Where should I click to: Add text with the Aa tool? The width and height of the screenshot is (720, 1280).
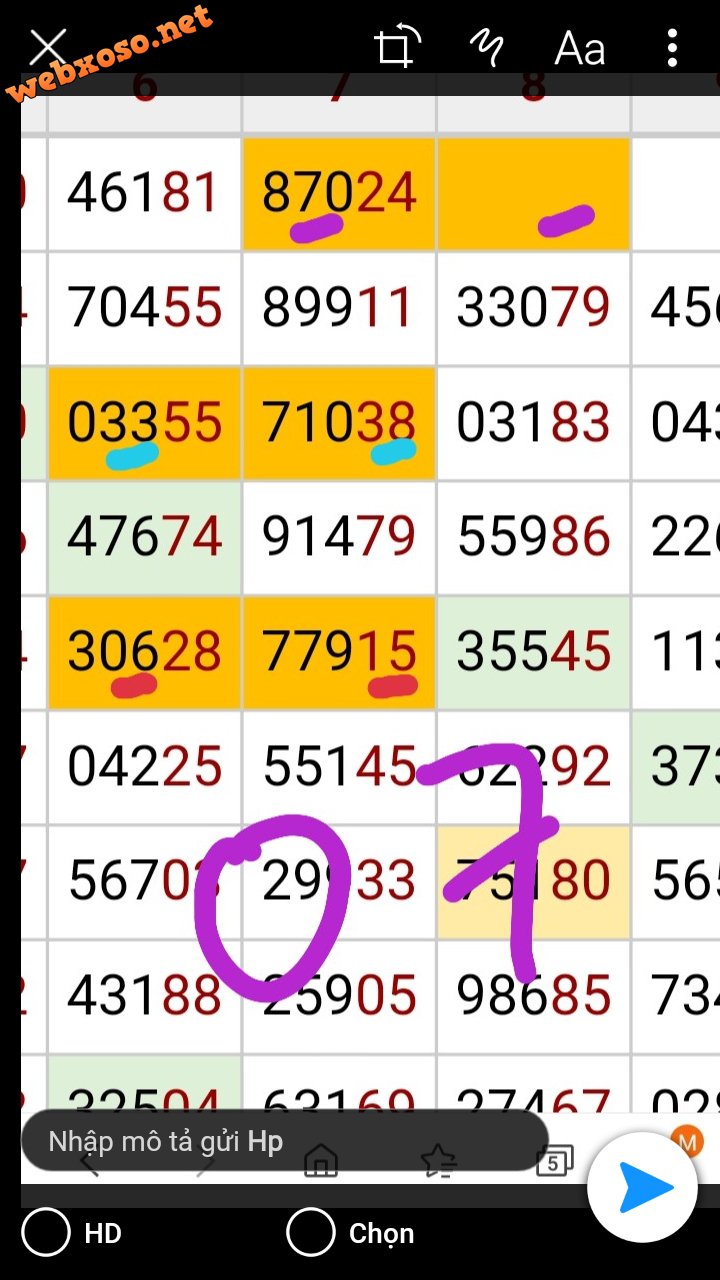coord(580,47)
